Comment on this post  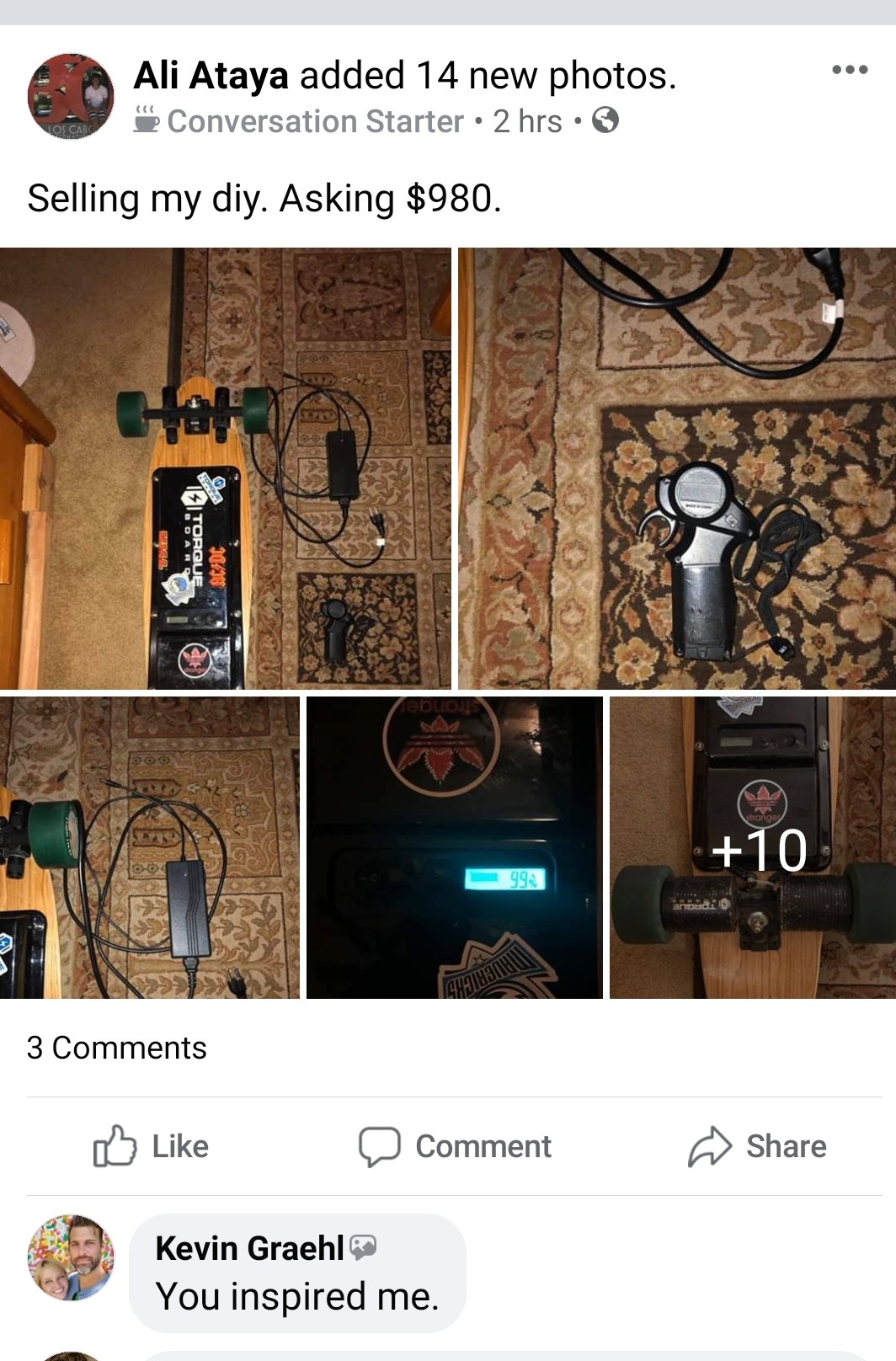[455, 1146]
